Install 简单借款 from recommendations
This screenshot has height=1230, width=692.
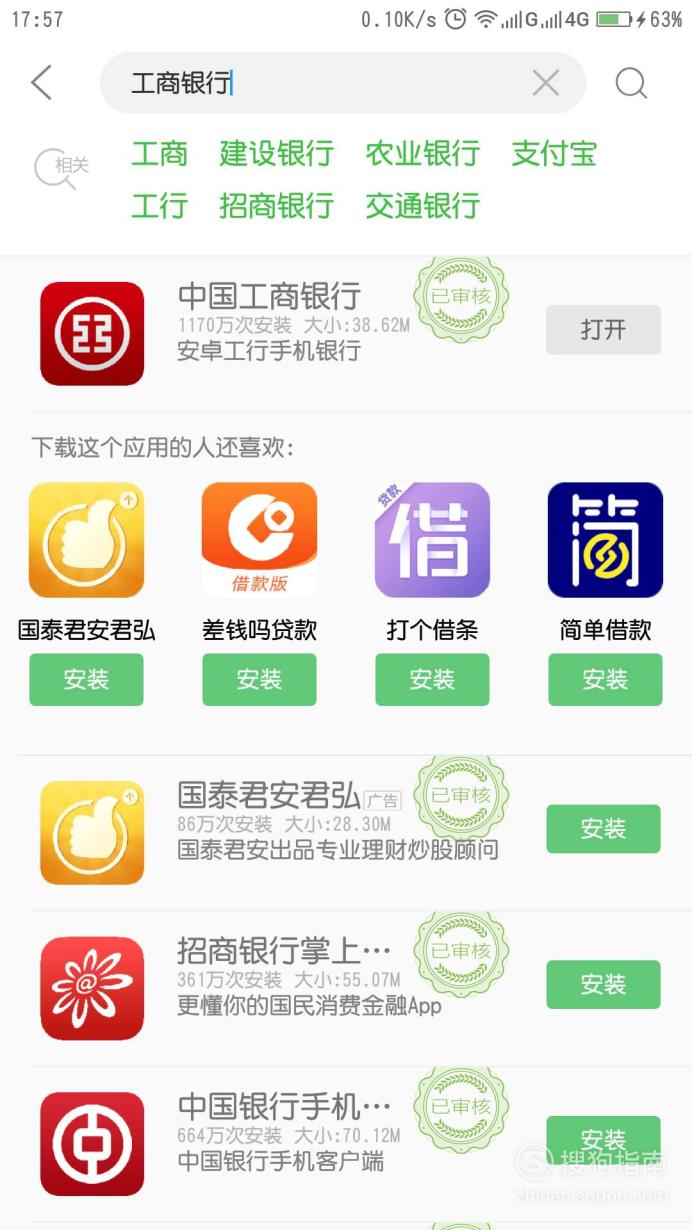[605, 680]
